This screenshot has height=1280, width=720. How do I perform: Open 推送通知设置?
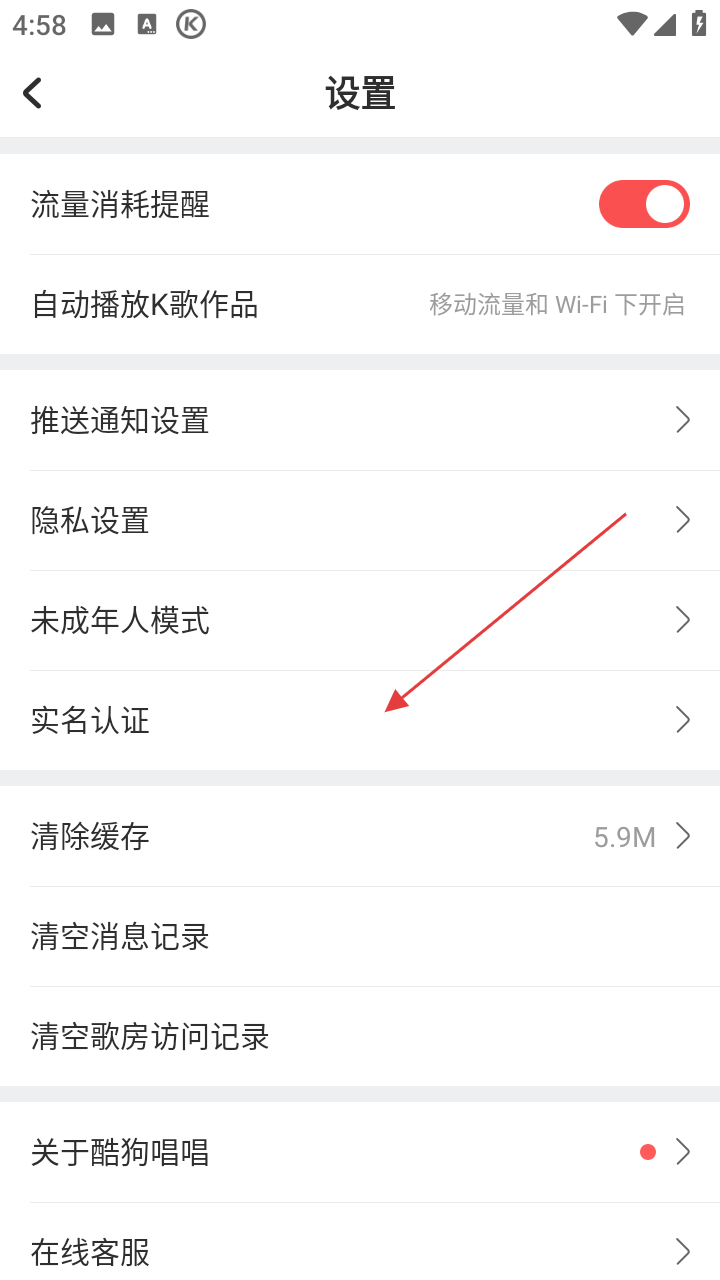point(360,420)
